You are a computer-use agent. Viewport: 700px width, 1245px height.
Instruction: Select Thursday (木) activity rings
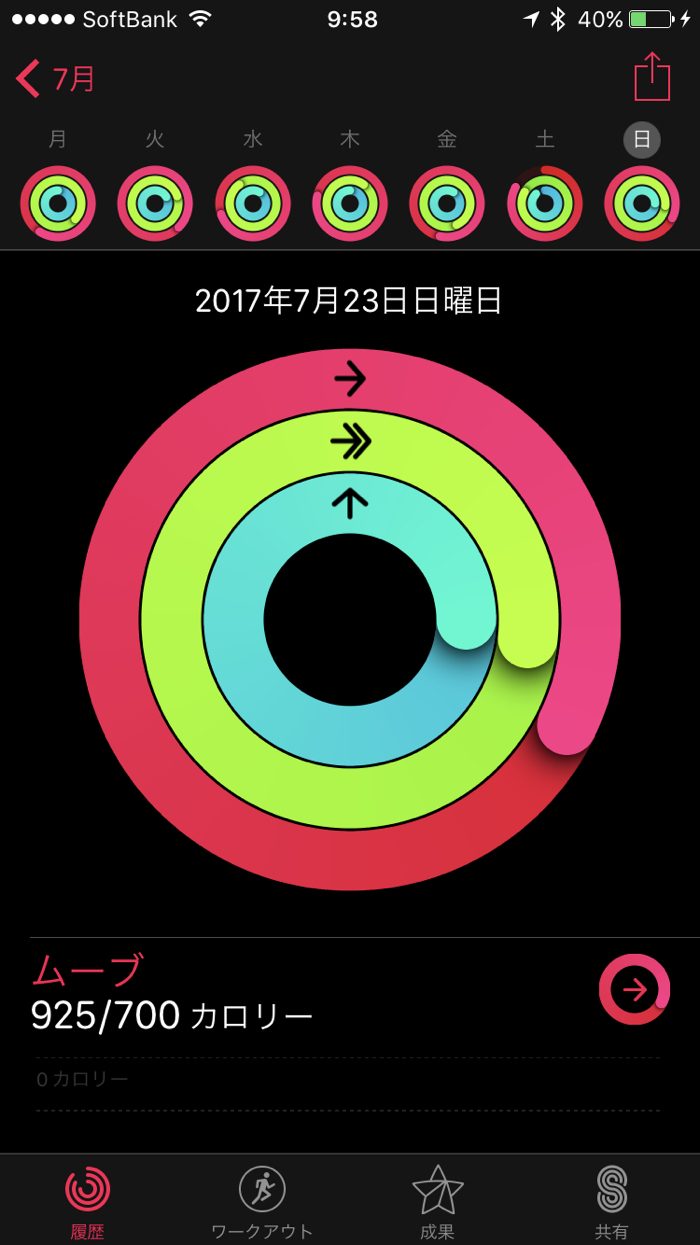tap(350, 203)
